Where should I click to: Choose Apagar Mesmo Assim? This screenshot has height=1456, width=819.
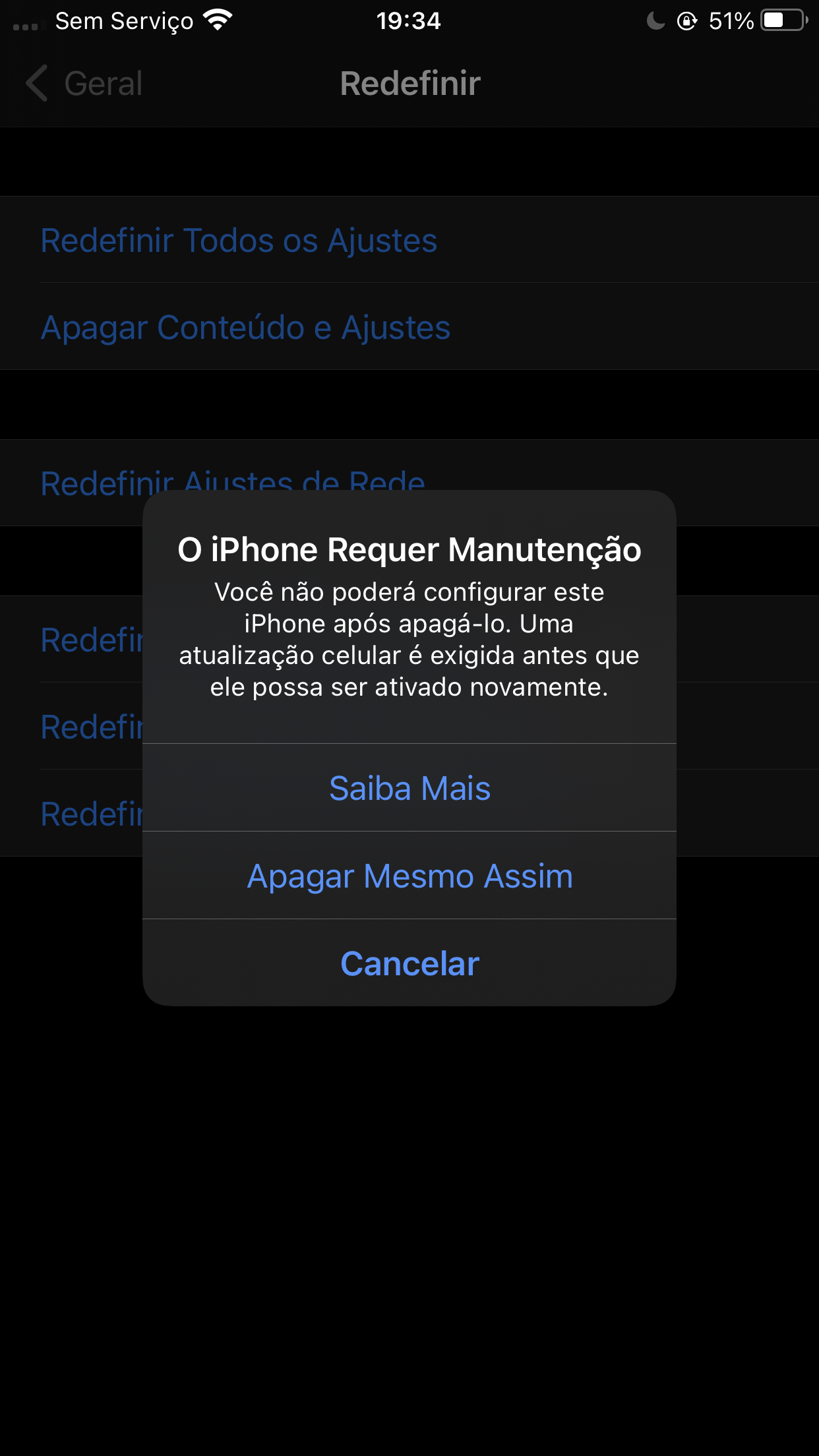tap(409, 876)
